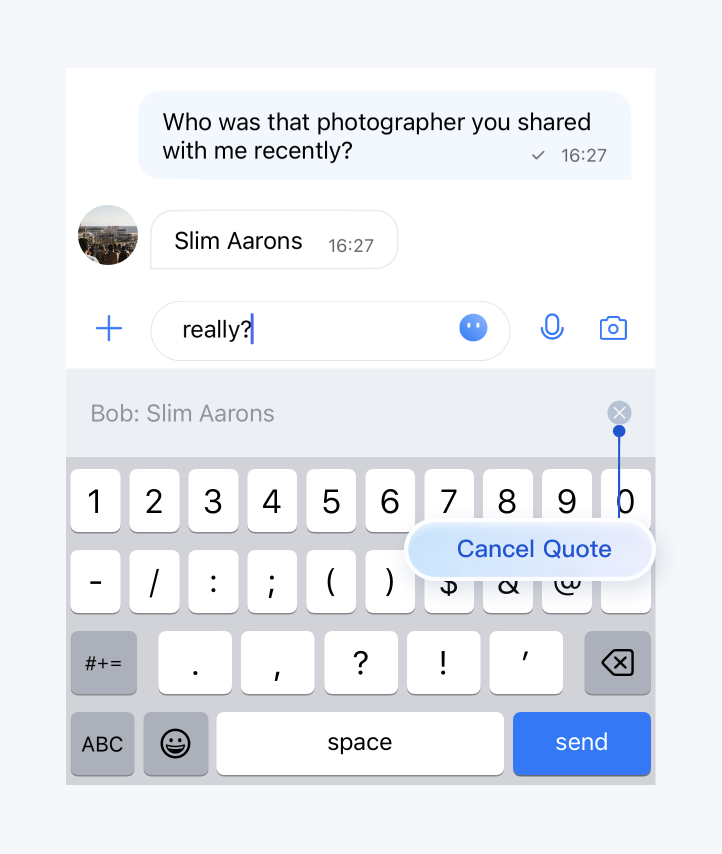Tap the number 1 key
722x854 pixels.
[x=95, y=501]
